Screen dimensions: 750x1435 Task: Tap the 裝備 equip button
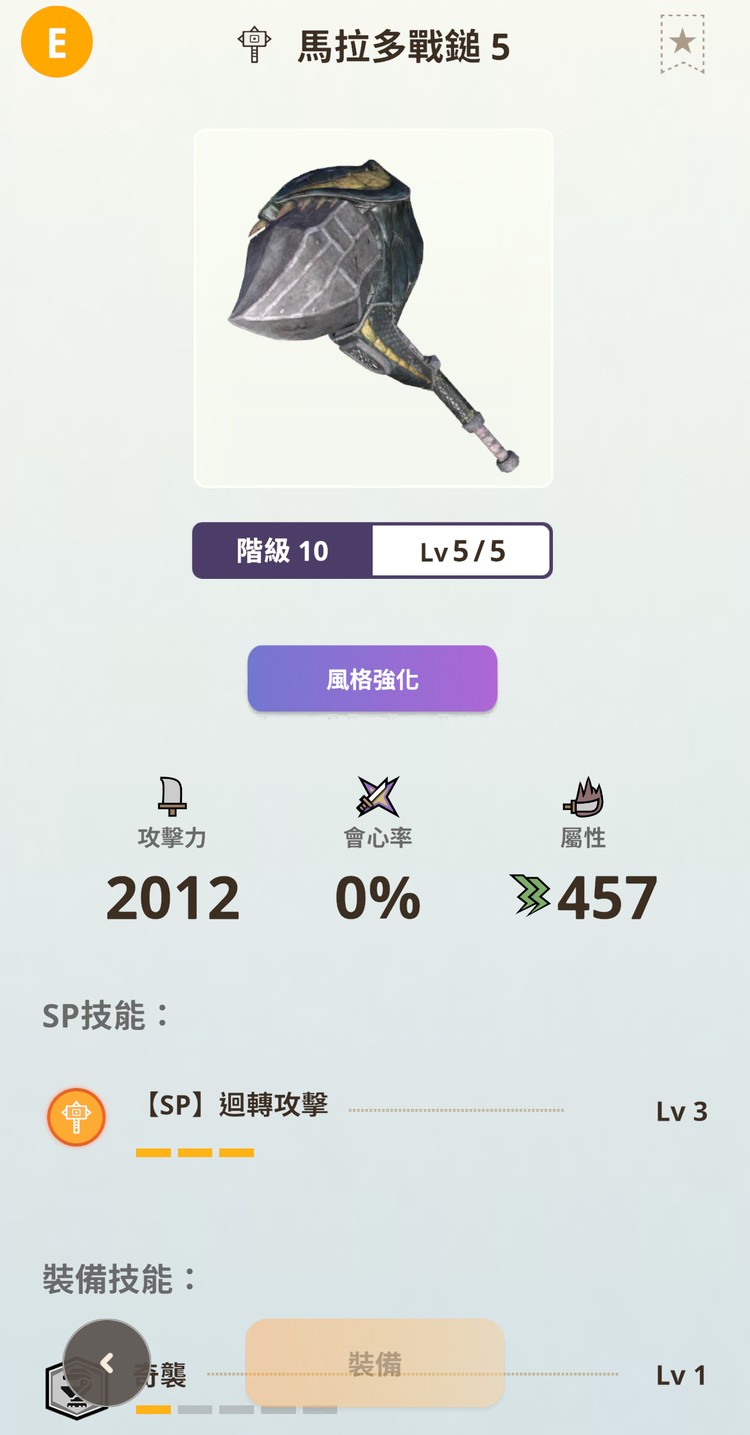point(375,1363)
